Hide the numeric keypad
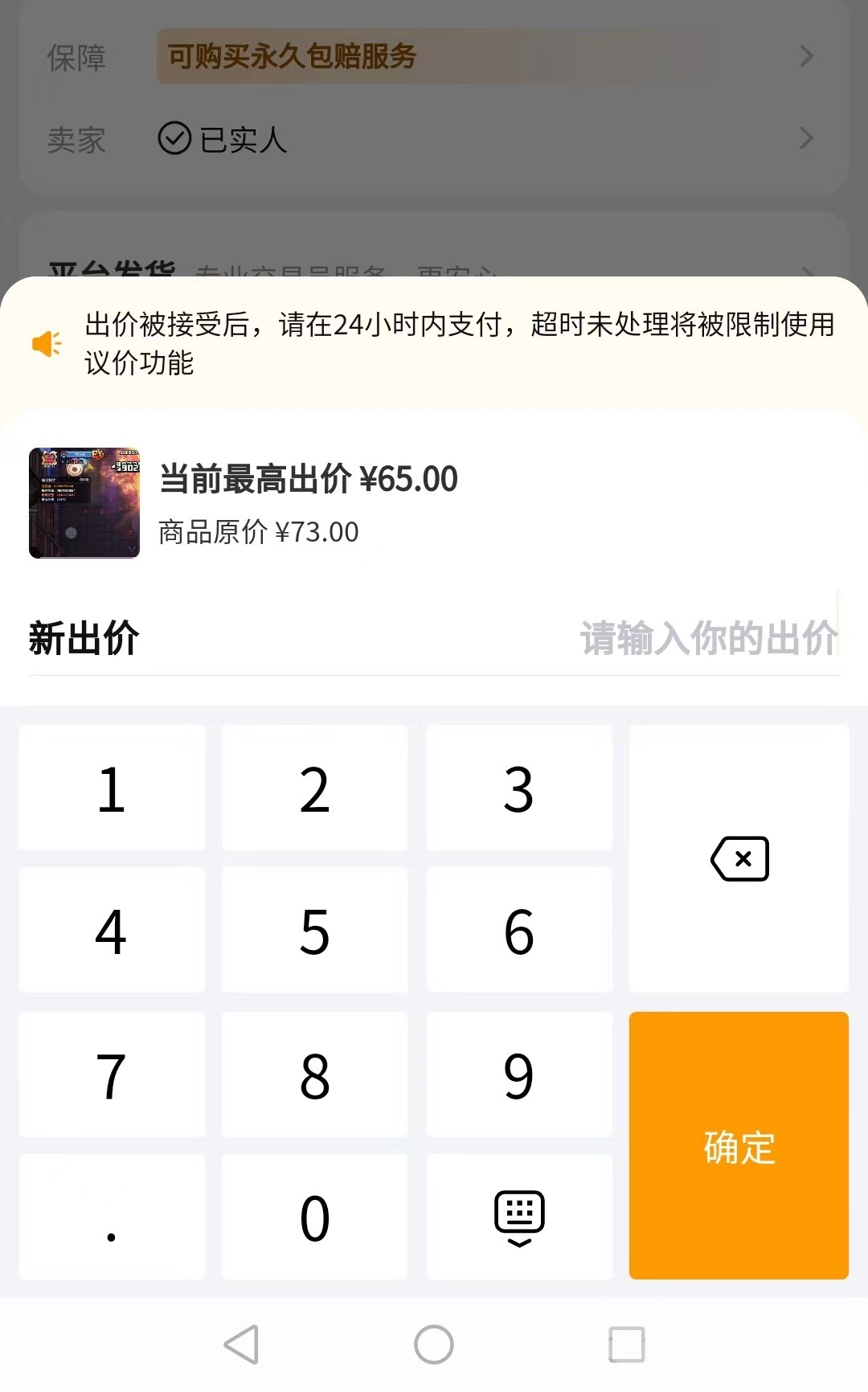This screenshot has height=1392, width=868. [518, 1217]
